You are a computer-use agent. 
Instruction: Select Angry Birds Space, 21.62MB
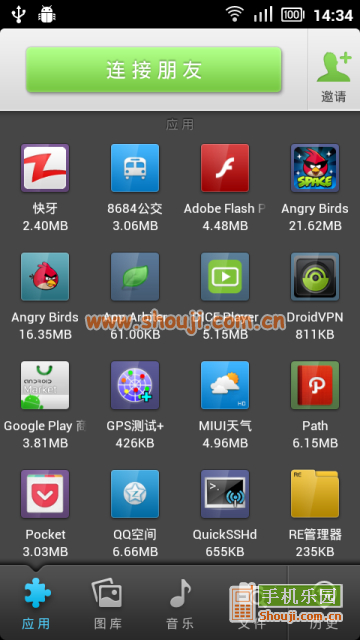315,187
